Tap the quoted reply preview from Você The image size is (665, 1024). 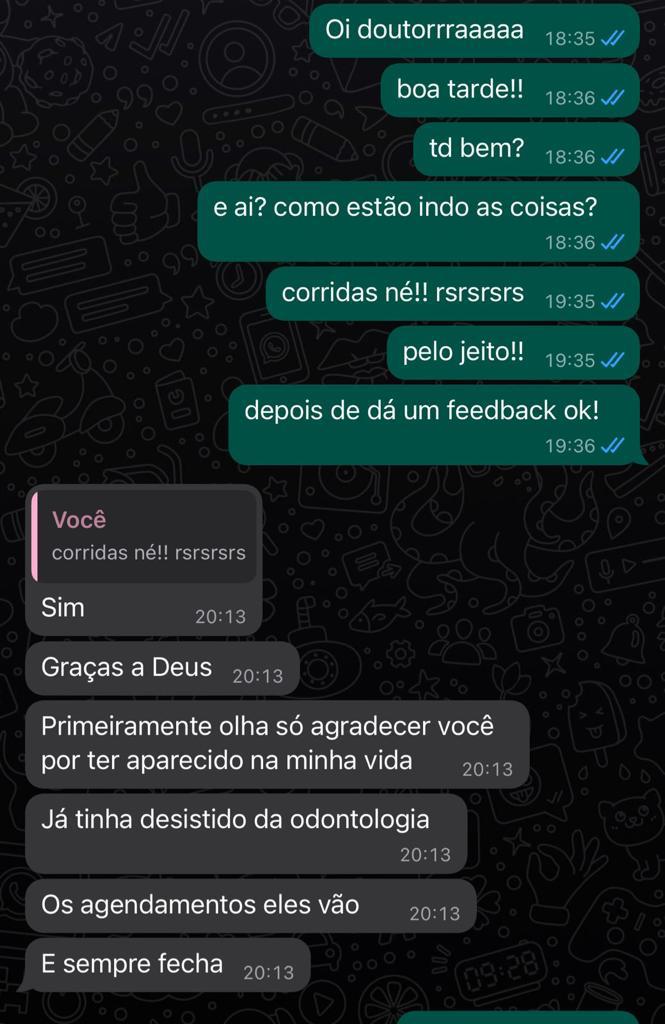coord(145,536)
